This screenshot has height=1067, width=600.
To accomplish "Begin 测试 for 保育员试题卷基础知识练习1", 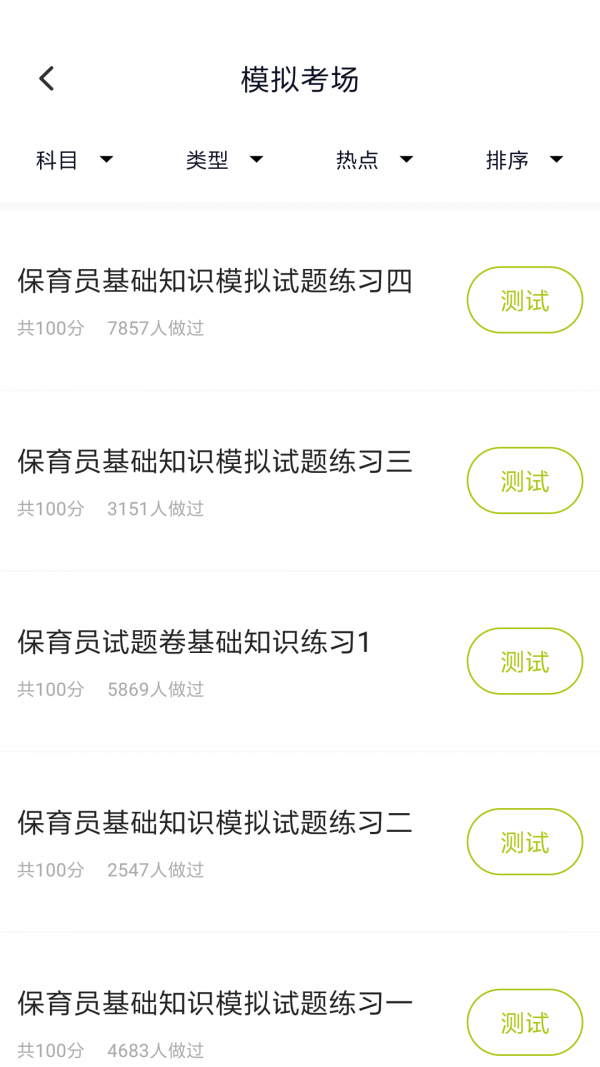I will [524, 661].
